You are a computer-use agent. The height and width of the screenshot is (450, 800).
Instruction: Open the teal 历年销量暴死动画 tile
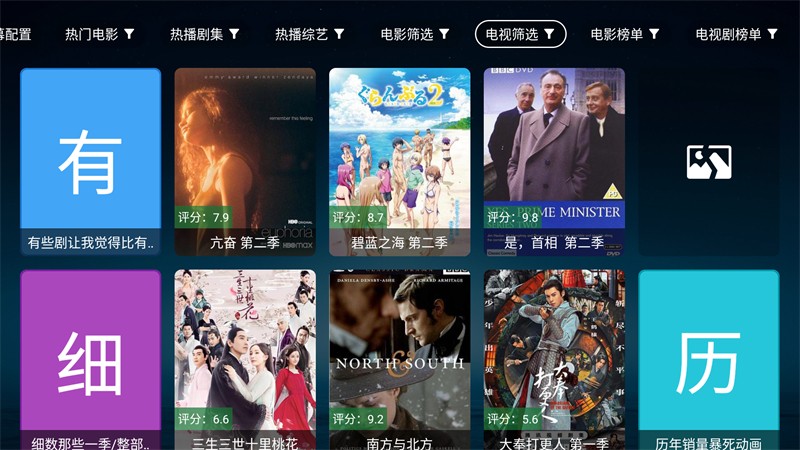pyautogui.click(x=708, y=360)
